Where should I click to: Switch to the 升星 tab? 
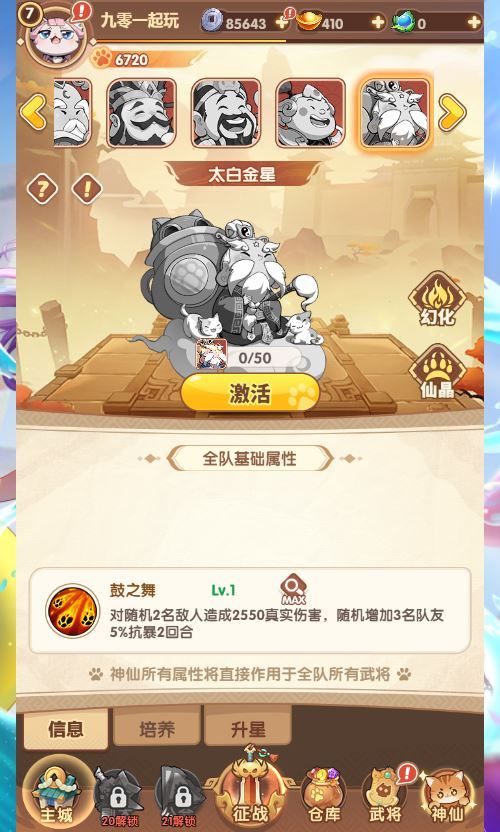248,729
